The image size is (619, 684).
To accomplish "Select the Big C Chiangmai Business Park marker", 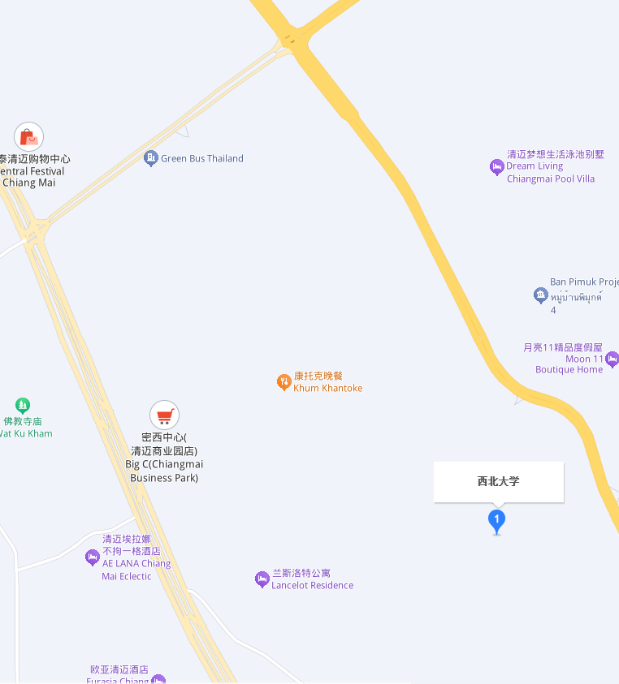I will coord(165,415).
